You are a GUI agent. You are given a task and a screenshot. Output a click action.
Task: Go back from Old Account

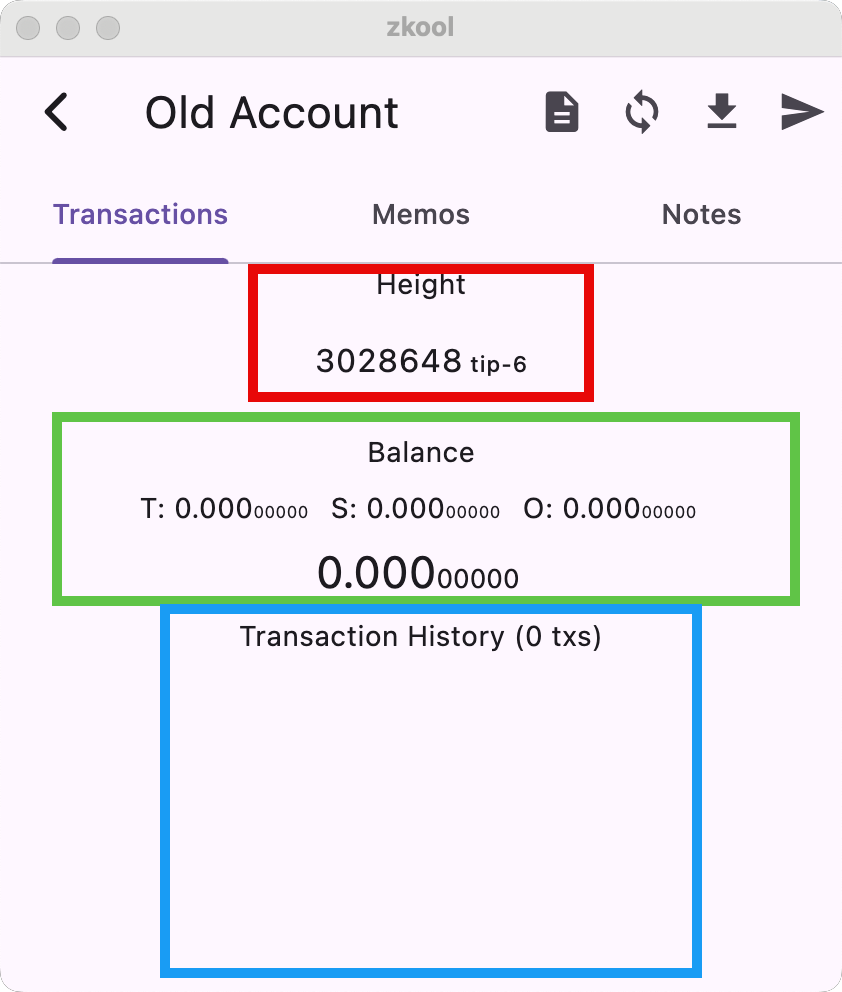57,112
